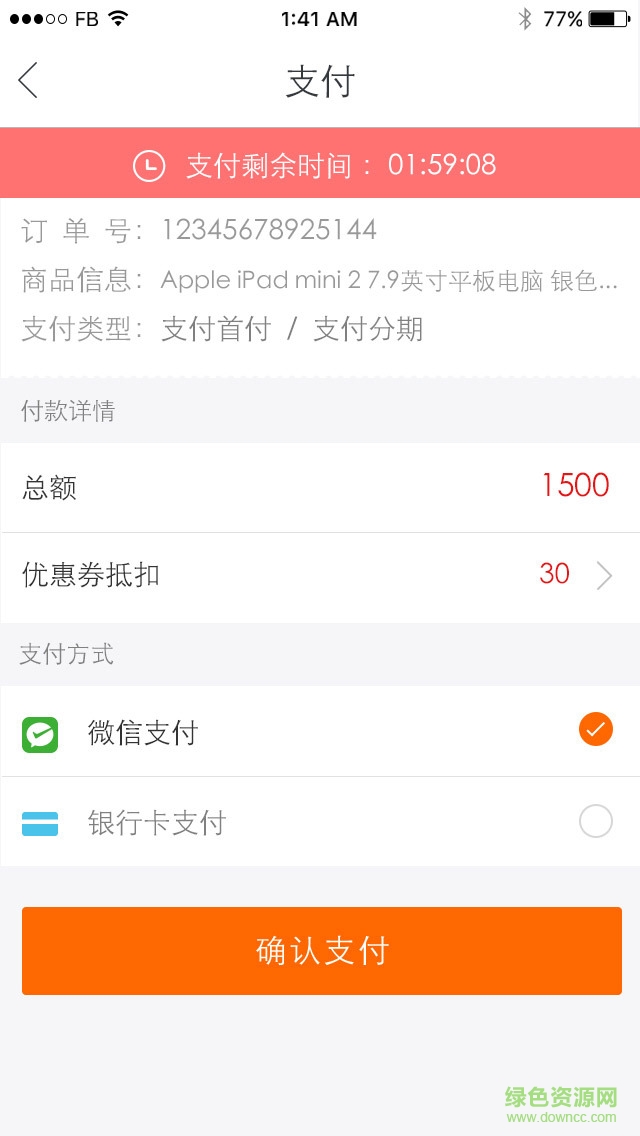
Task: Choose 银行卡支付 as payment method
Action: 320,822
